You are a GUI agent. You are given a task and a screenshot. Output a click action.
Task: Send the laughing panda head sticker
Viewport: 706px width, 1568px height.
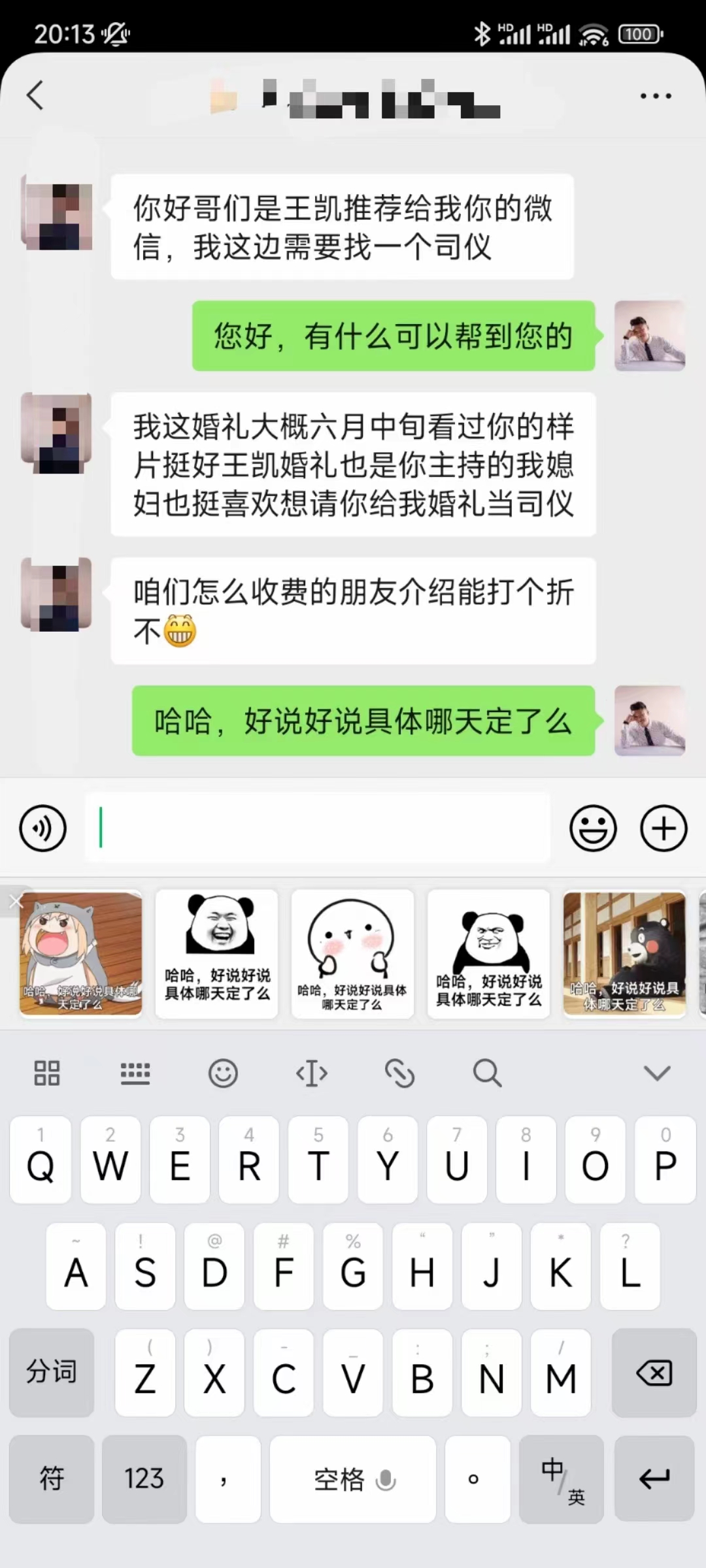click(217, 954)
